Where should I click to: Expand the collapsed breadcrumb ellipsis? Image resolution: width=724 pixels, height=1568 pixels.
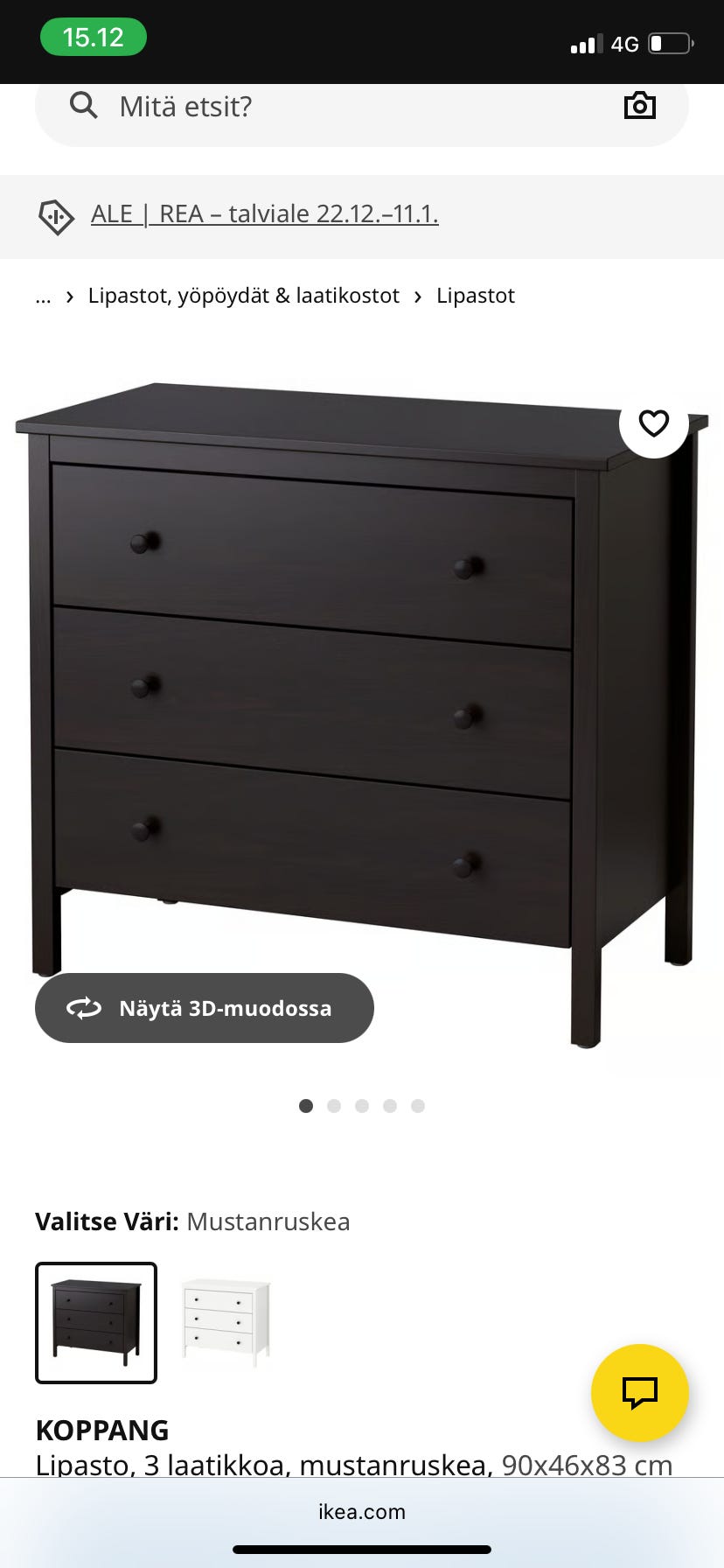coord(44,296)
